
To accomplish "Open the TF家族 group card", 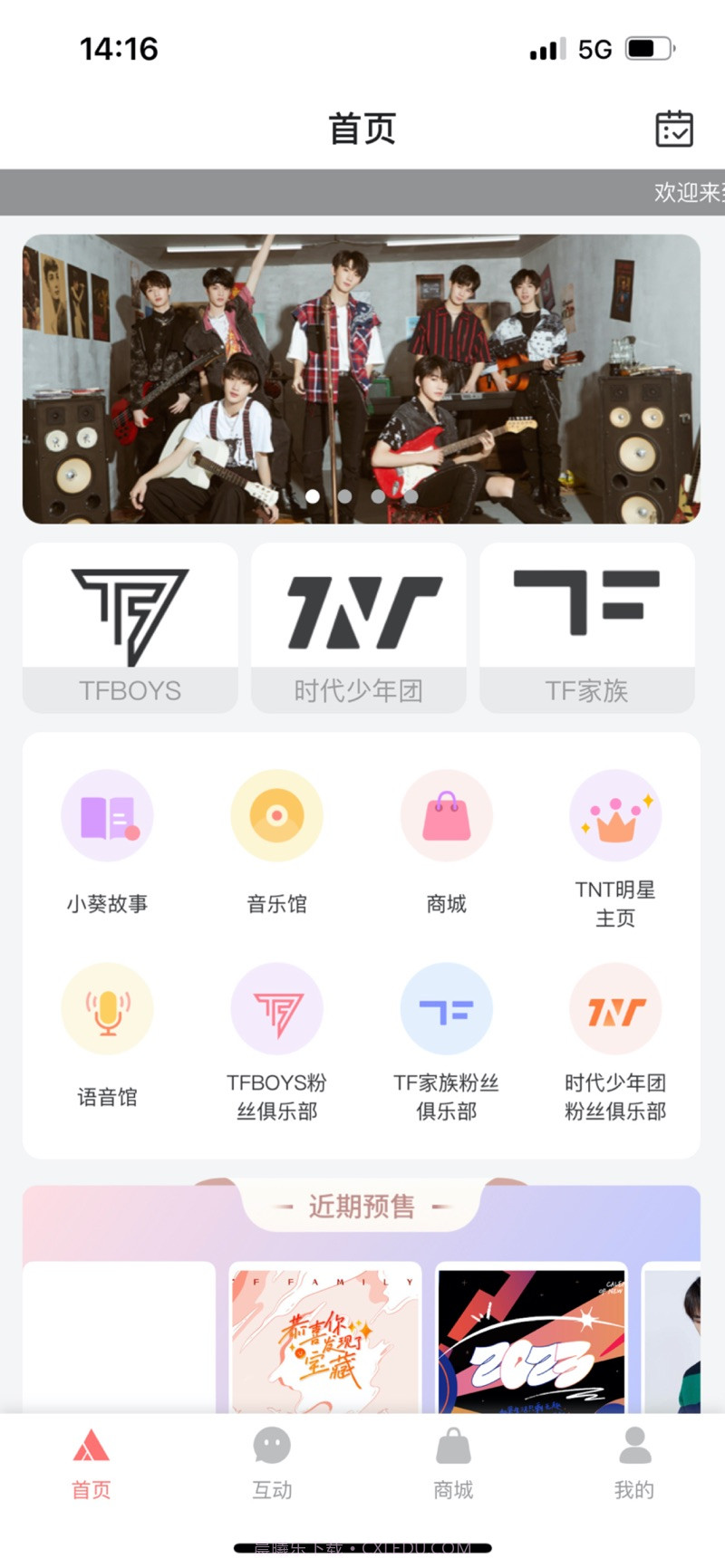I will 586,627.
